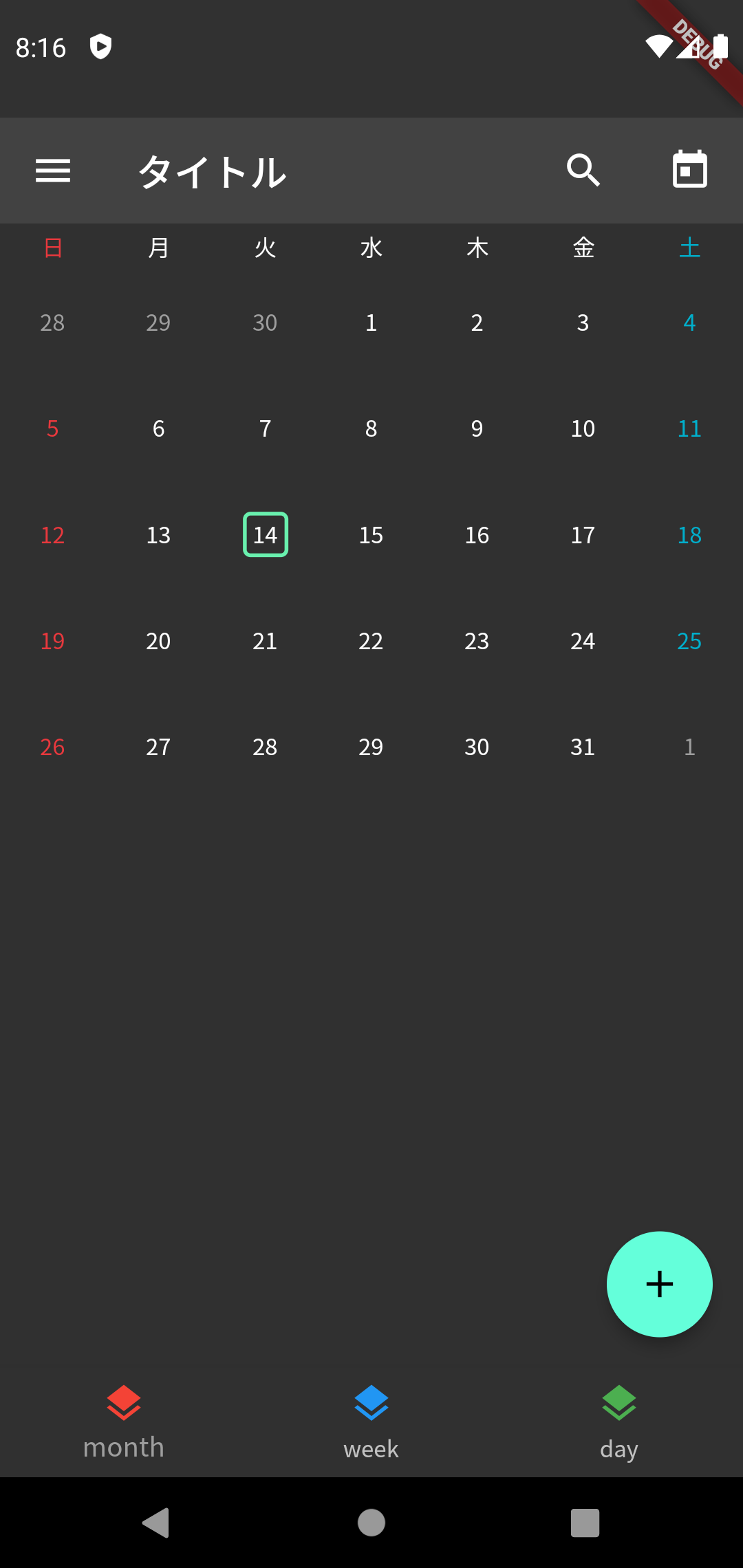The height and width of the screenshot is (1568, 743).
Task: Jump to today using calendar icon
Action: [690, 170]
